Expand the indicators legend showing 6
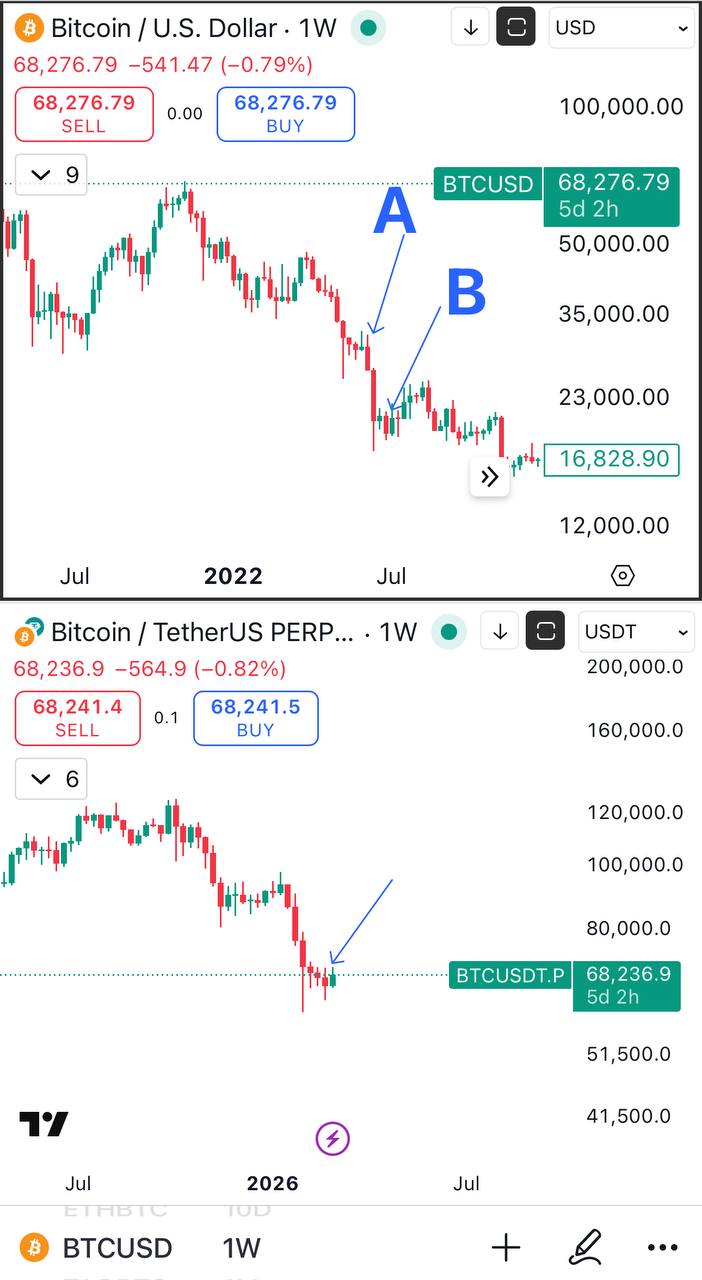 (x=52, y=779)
